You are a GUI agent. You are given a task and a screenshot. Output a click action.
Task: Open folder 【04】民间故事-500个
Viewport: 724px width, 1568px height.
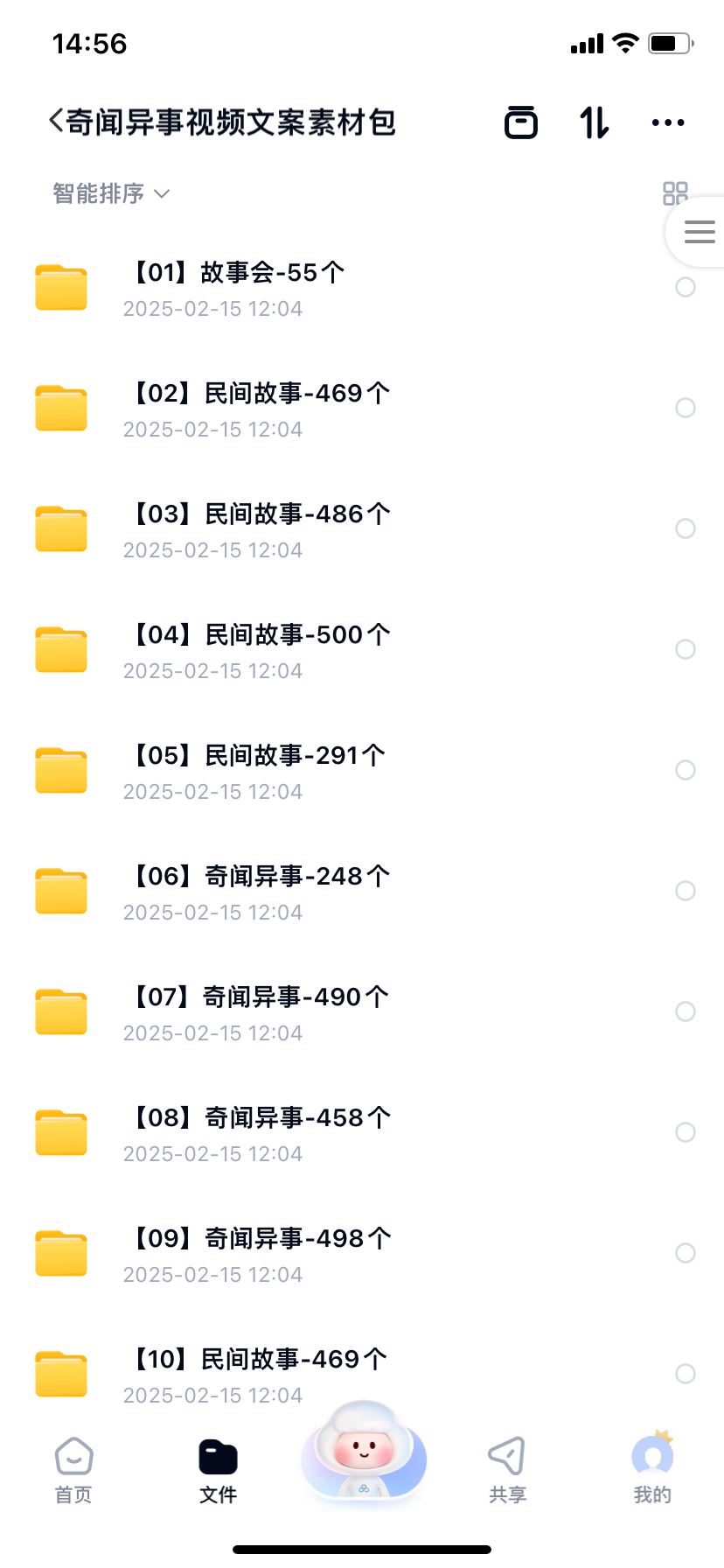point(362,651)
